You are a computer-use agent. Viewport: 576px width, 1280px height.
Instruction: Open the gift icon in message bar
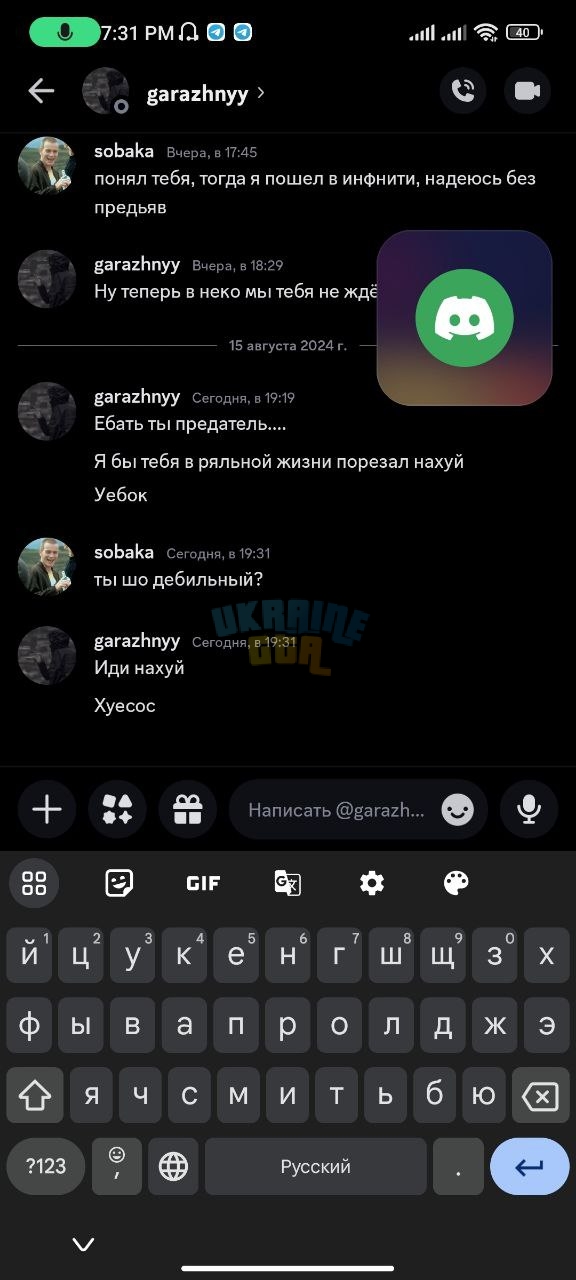pyautogui.click(x=187, y=809)
